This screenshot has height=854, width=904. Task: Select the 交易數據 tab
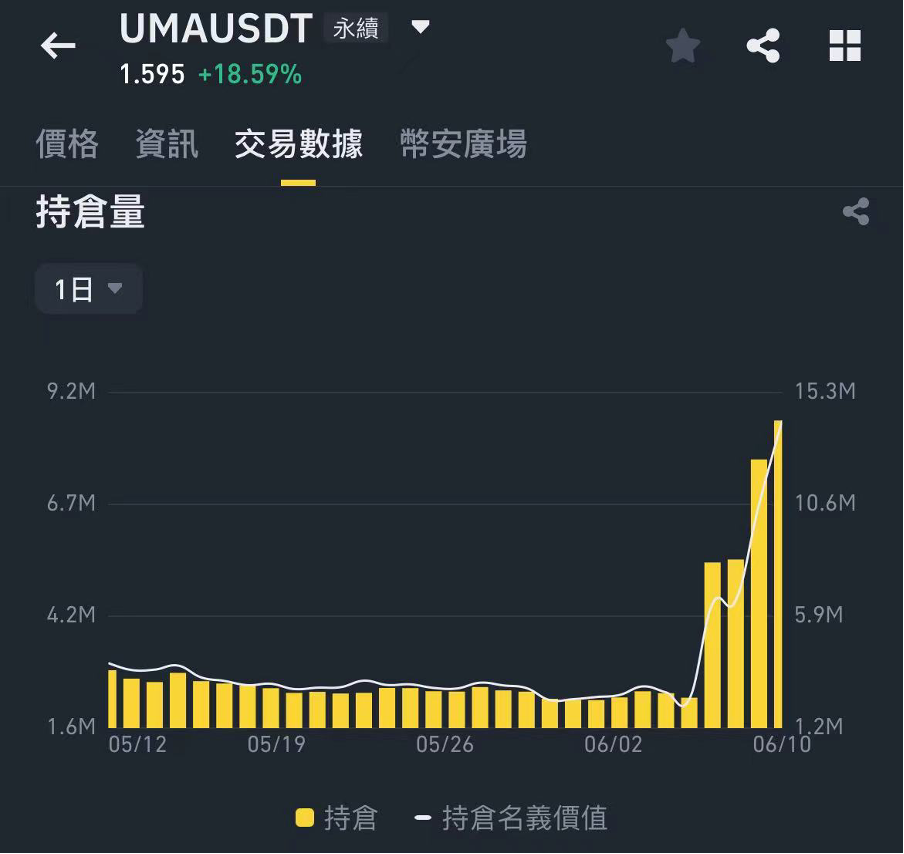(298, 144)
